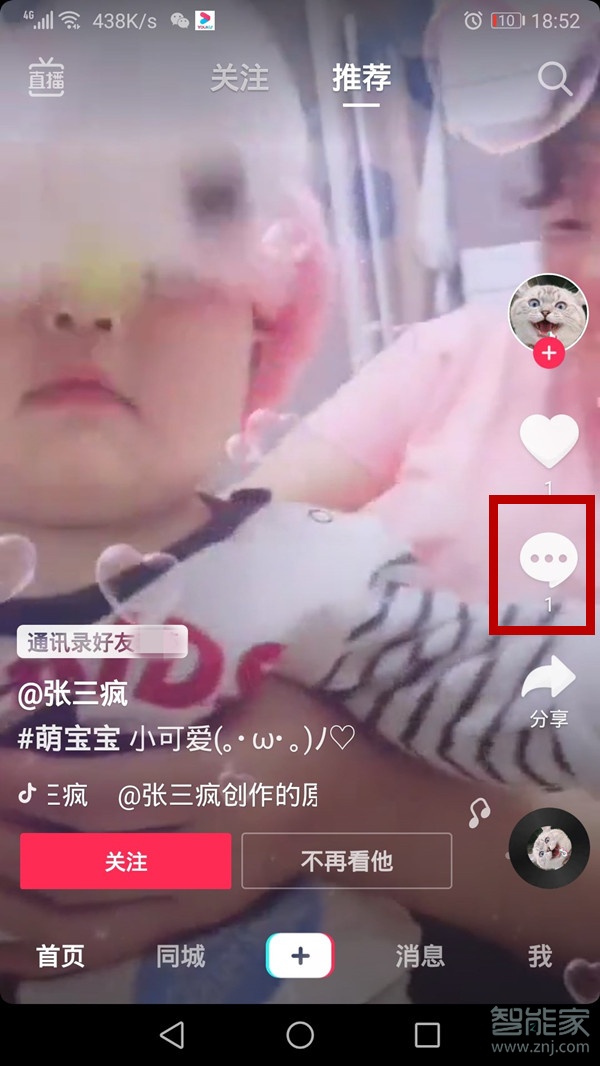600x1066 pixels.
Task: Switch to the 关注 feed tab
Action: click(240, 79)
